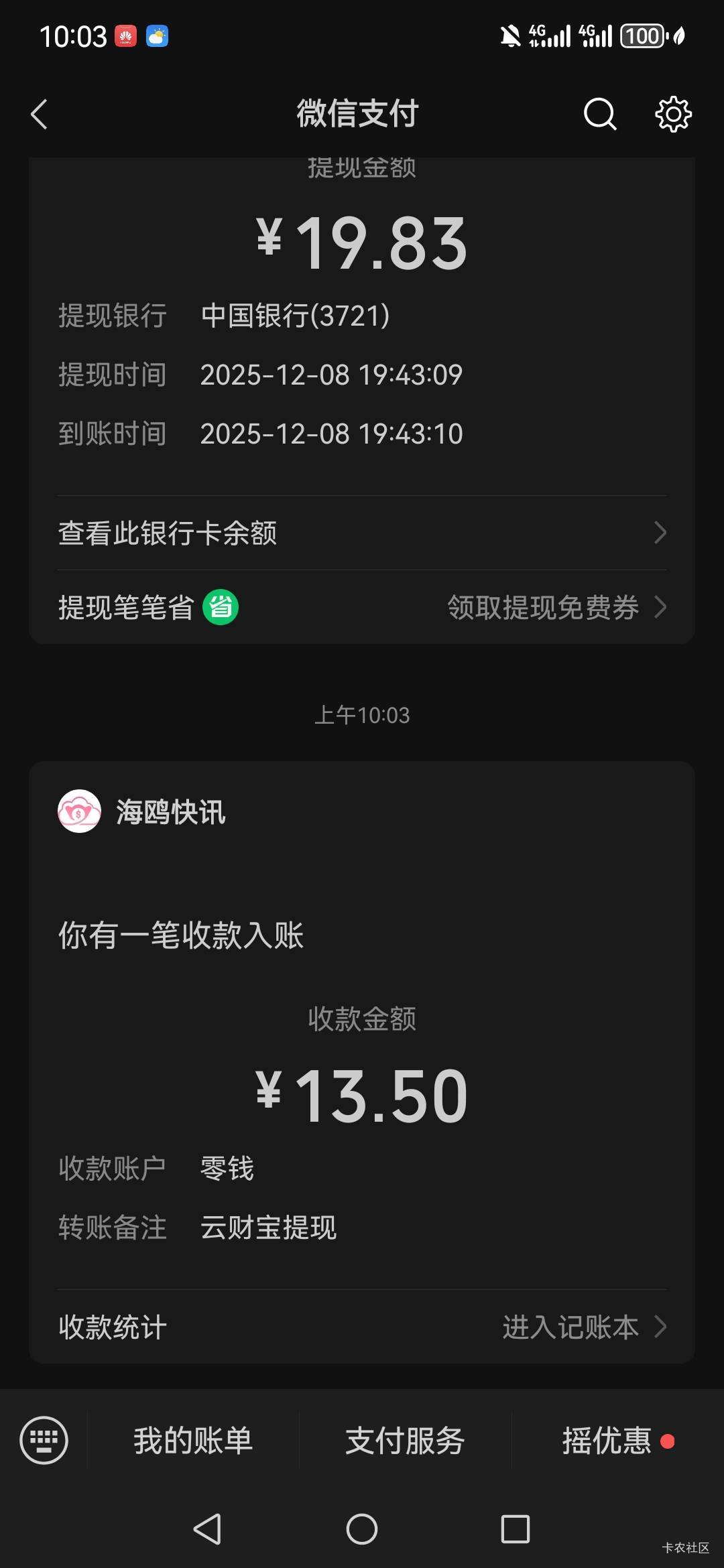724x1568 pixels.
Task: Open 摇优惠 menu
Action: point(607,1441)
